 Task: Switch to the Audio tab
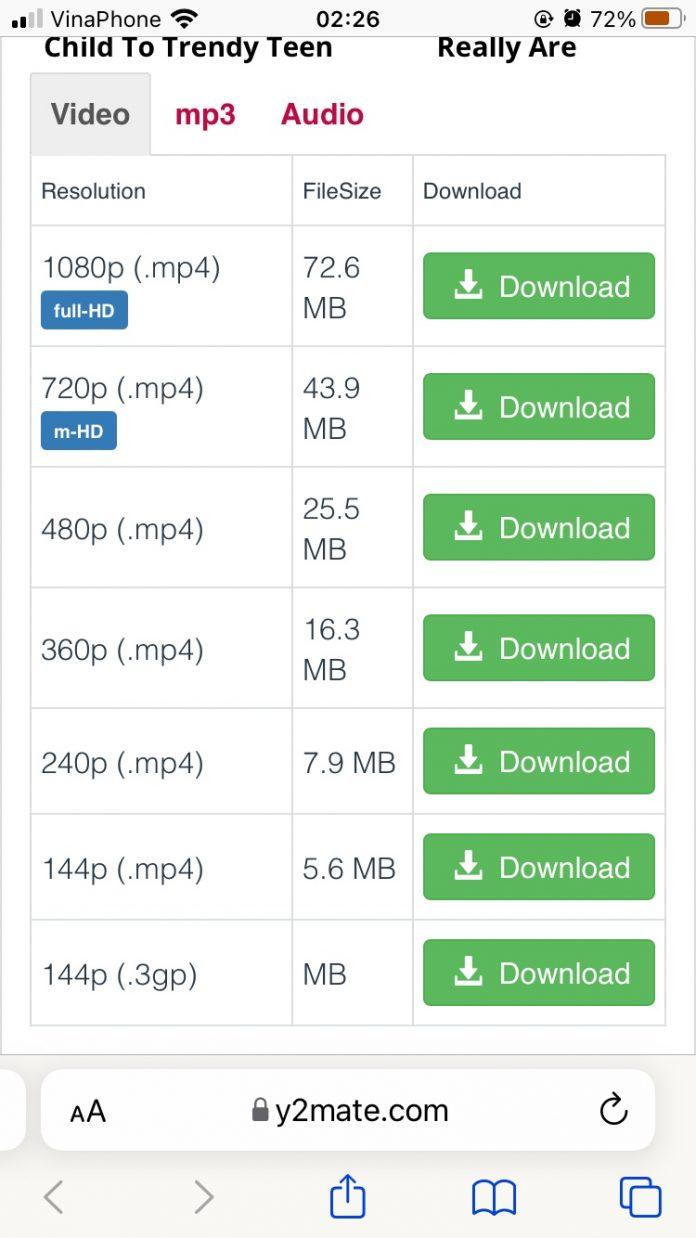pyautogui.click(x=322, y=115)
